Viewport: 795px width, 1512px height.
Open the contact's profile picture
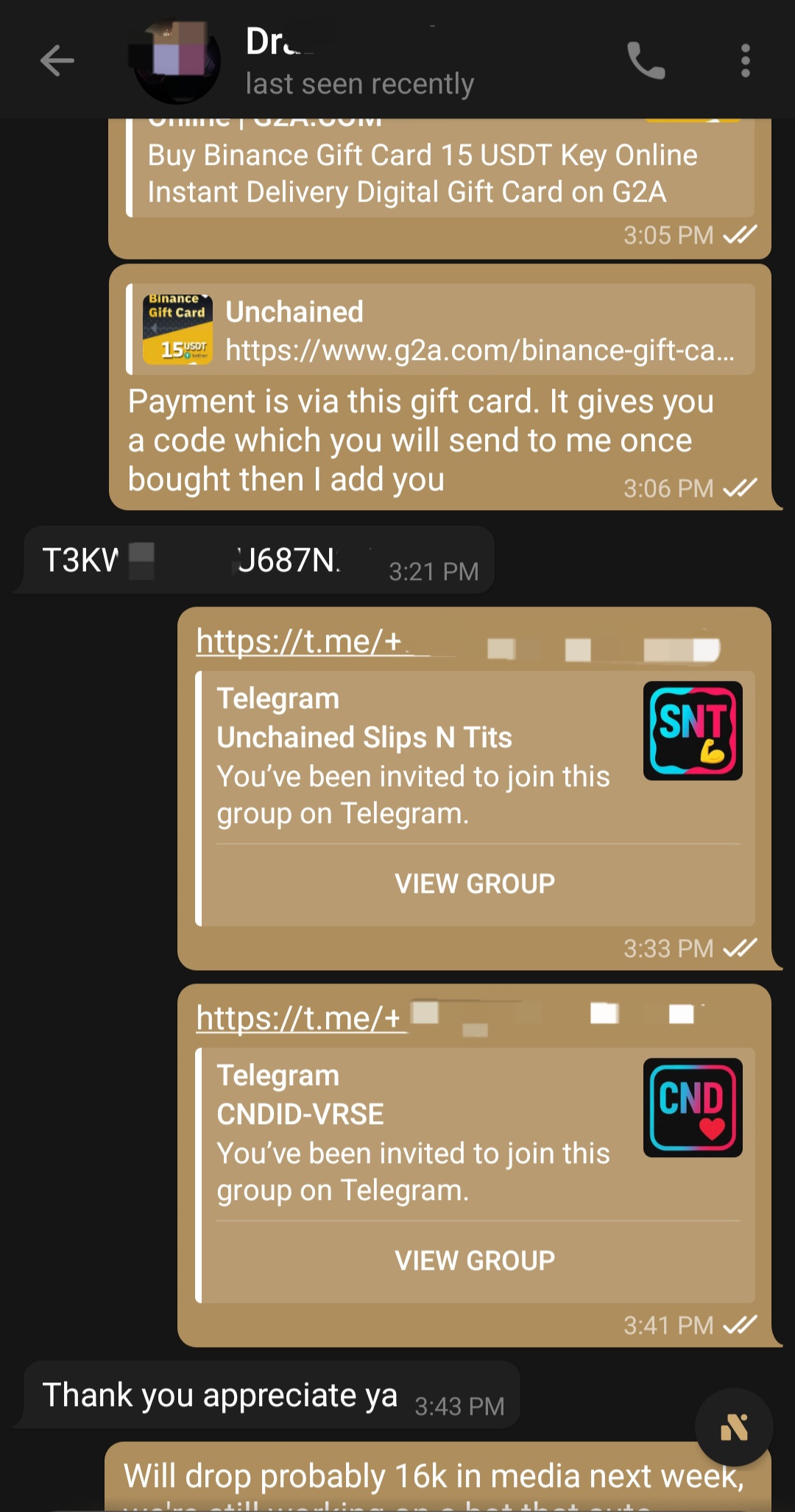177,62
